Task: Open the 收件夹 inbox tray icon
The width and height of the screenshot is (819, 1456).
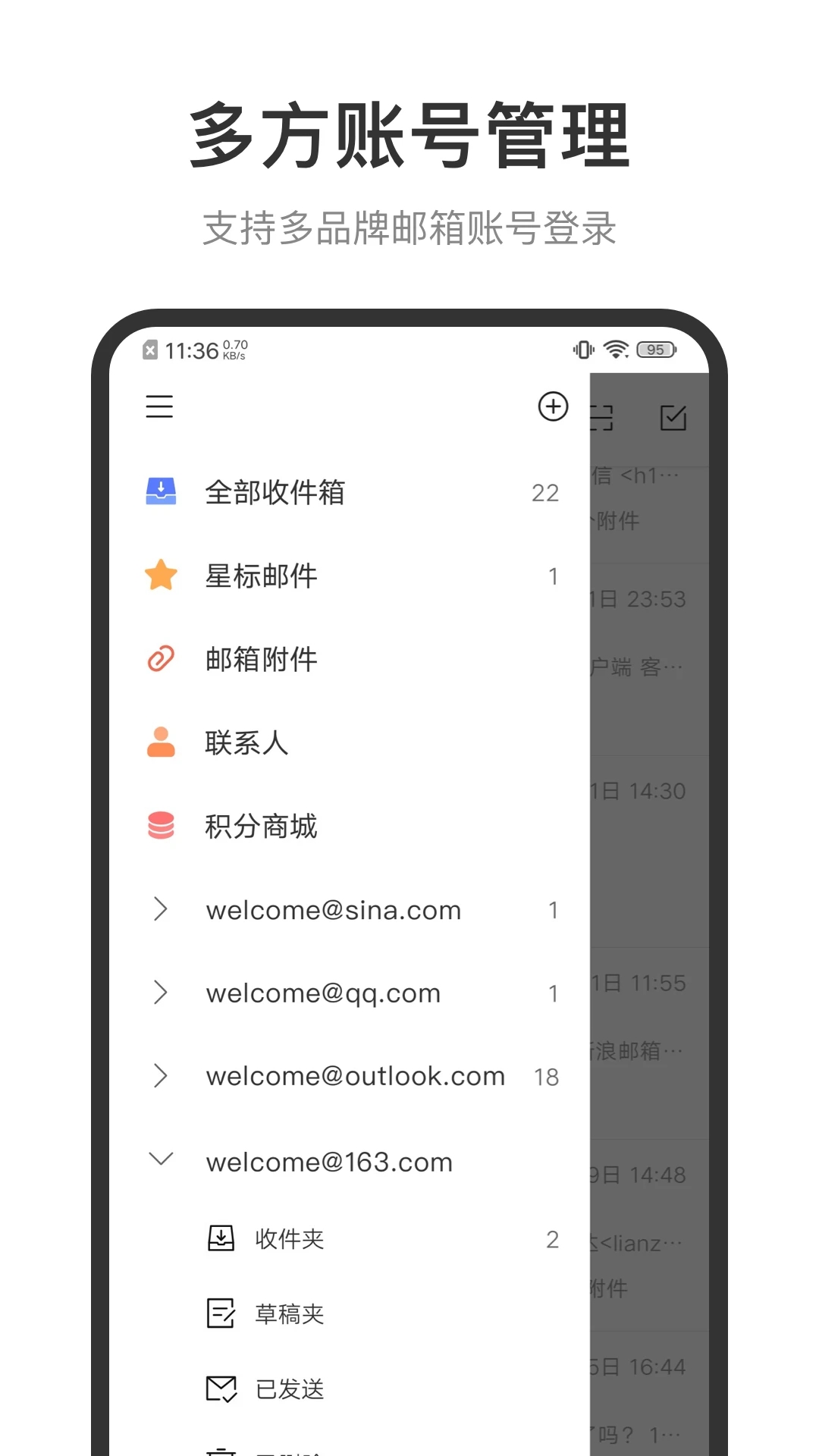Action: click(220, 1238)
